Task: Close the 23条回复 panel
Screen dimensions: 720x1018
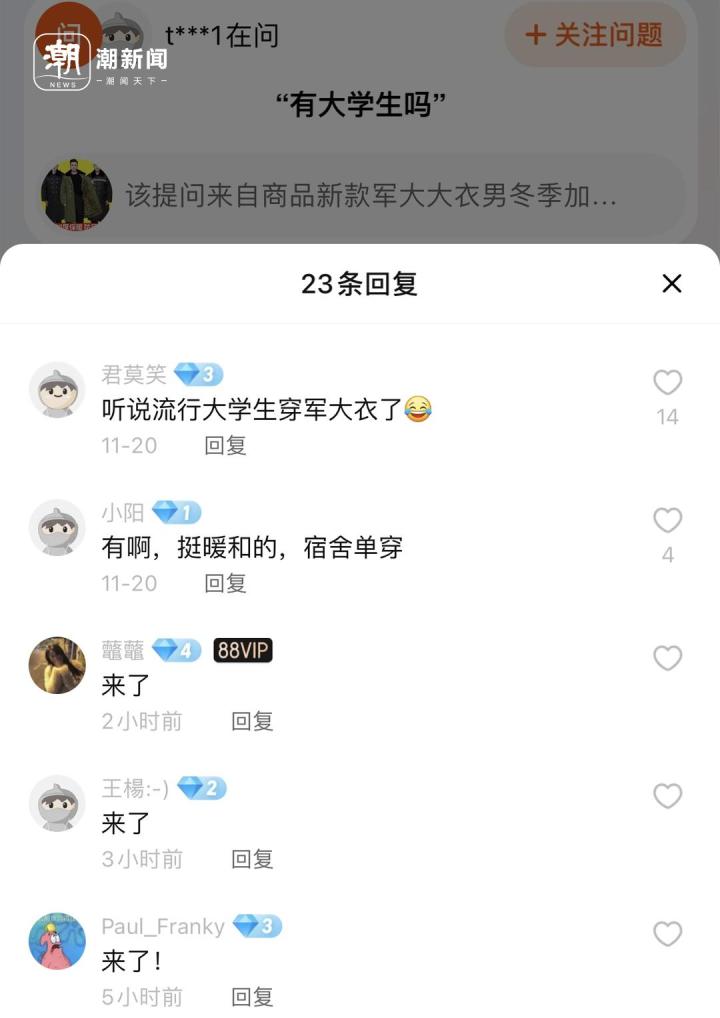Action: [x=672, y=284]
